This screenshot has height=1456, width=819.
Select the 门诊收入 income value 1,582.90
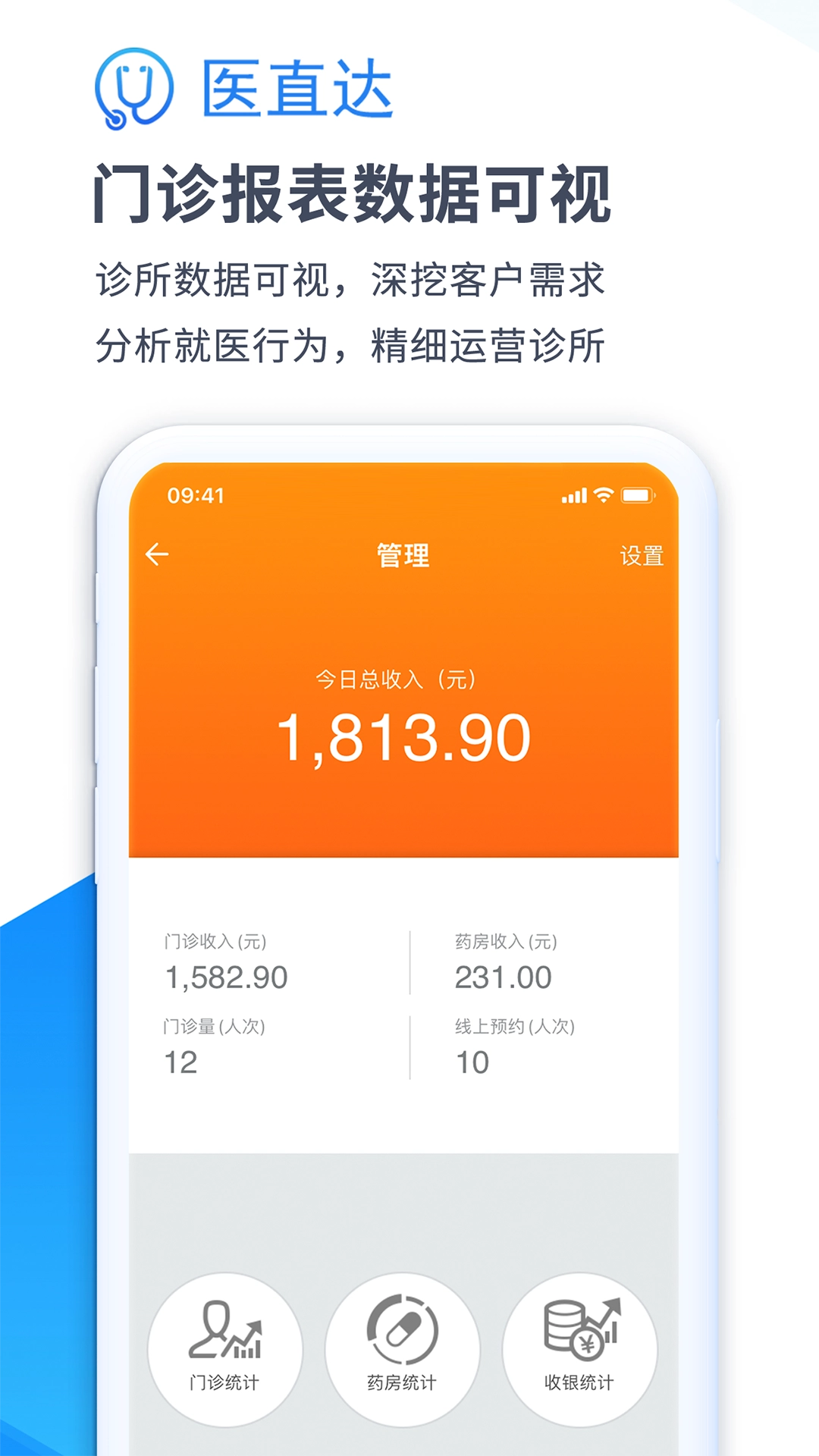[226, 976]
